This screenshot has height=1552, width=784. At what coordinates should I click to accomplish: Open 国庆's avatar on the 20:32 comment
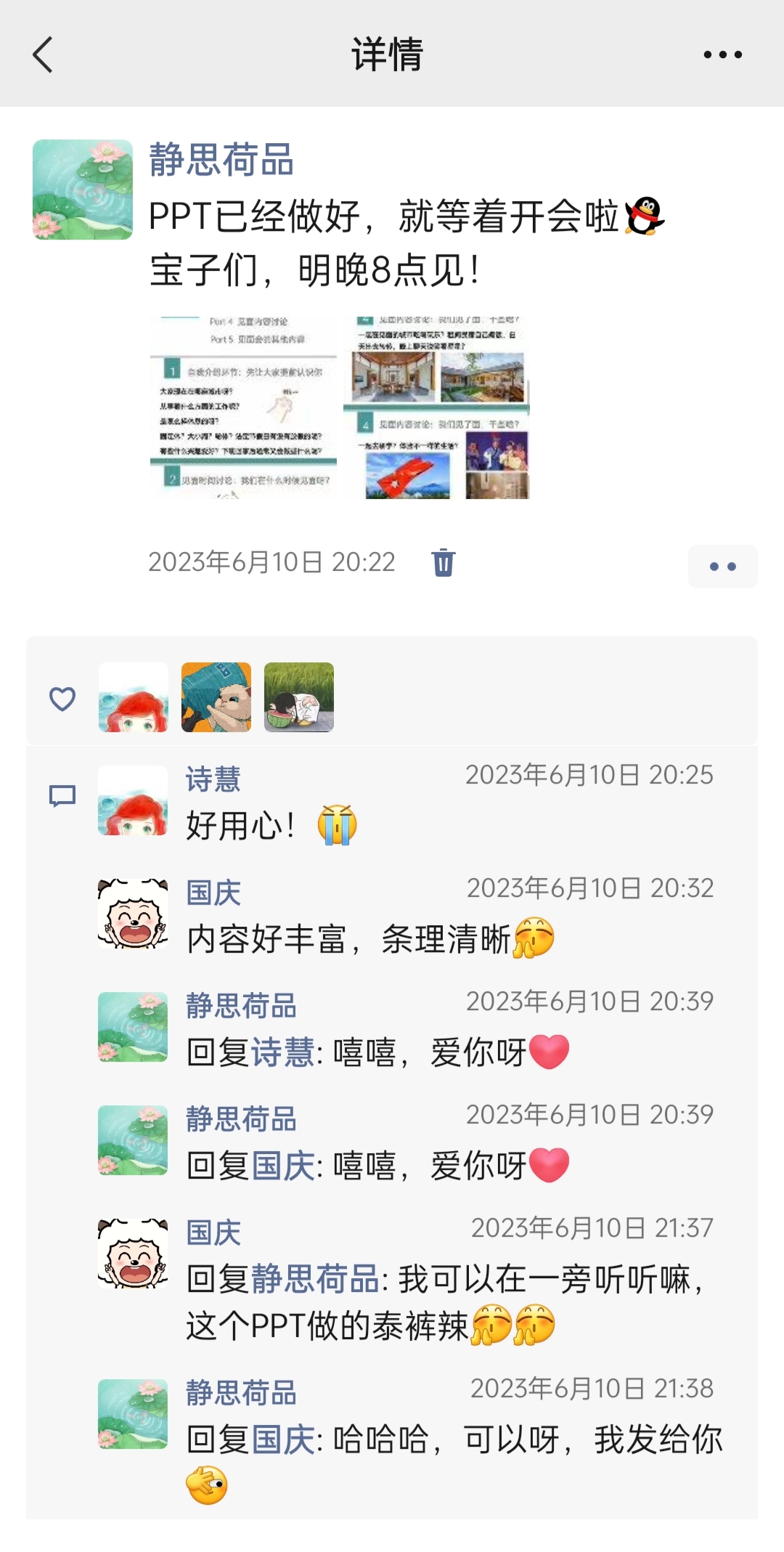coord(133,914)
